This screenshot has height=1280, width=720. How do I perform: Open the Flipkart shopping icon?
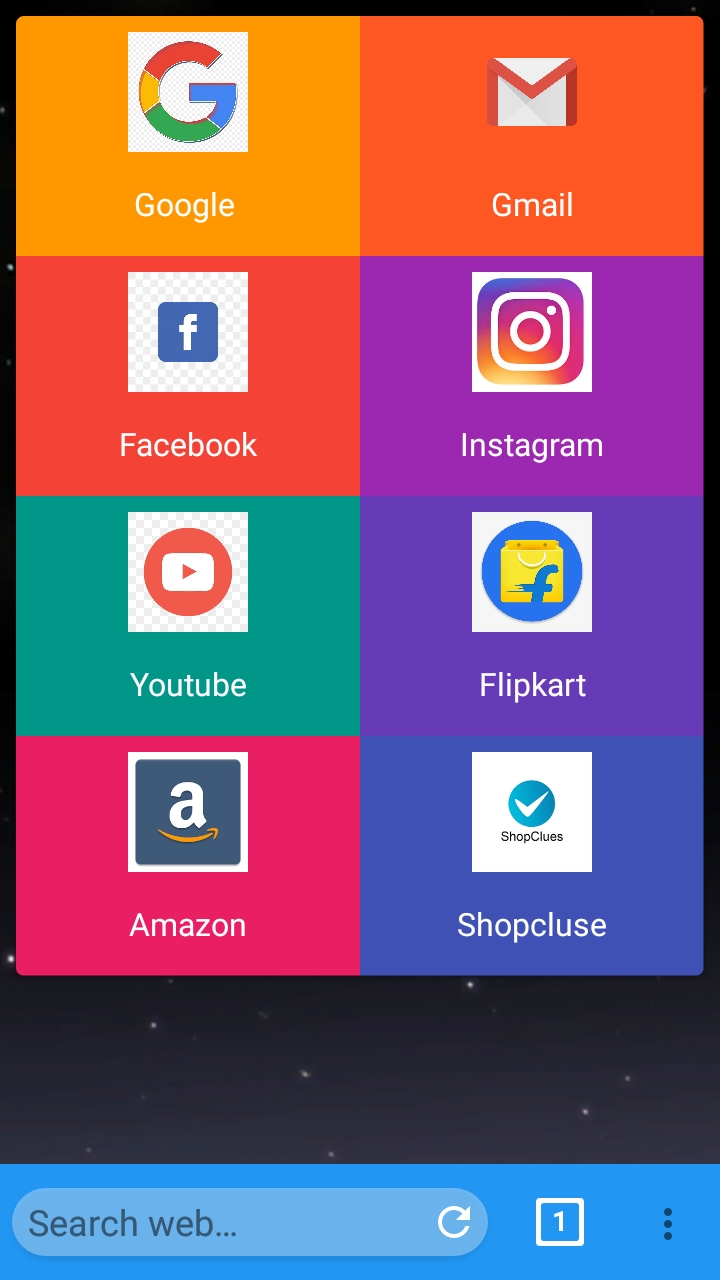[531, 572]
